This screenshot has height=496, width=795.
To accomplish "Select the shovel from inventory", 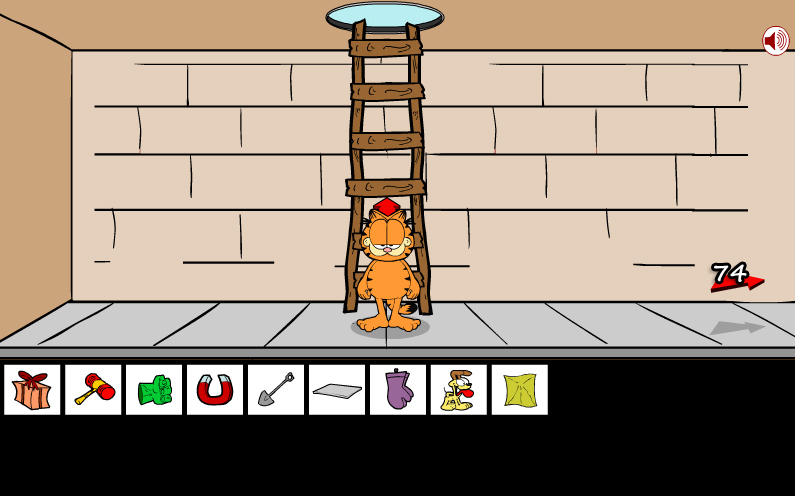I will (x=276, y=390).
